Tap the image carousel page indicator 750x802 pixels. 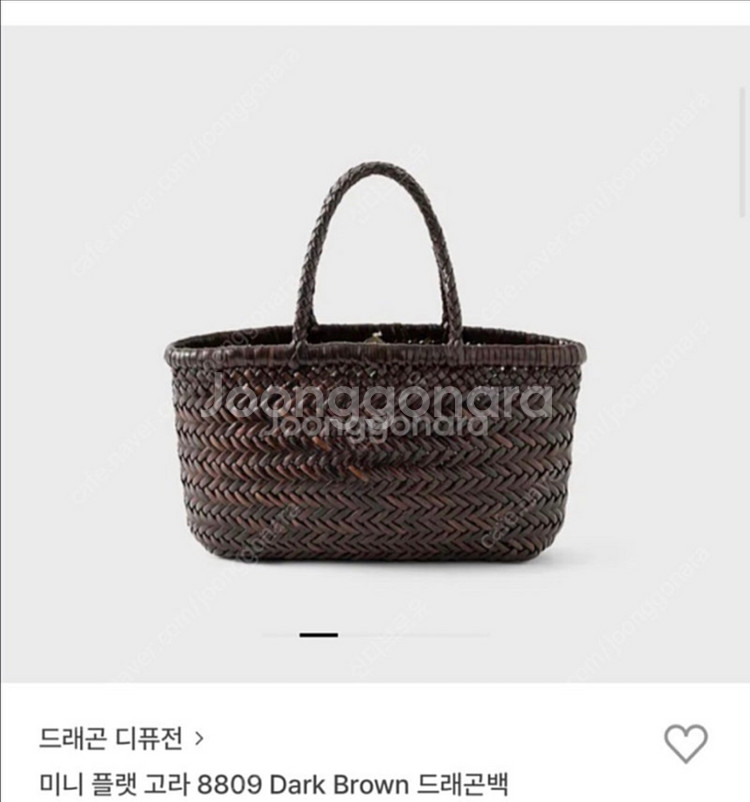pos(376,635)
